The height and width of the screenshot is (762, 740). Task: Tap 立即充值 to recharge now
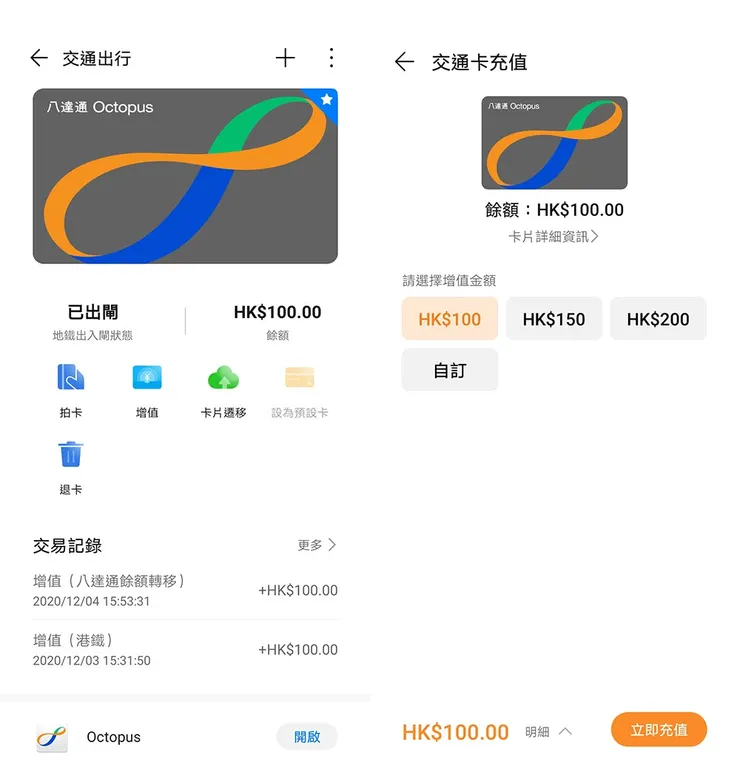658,730
